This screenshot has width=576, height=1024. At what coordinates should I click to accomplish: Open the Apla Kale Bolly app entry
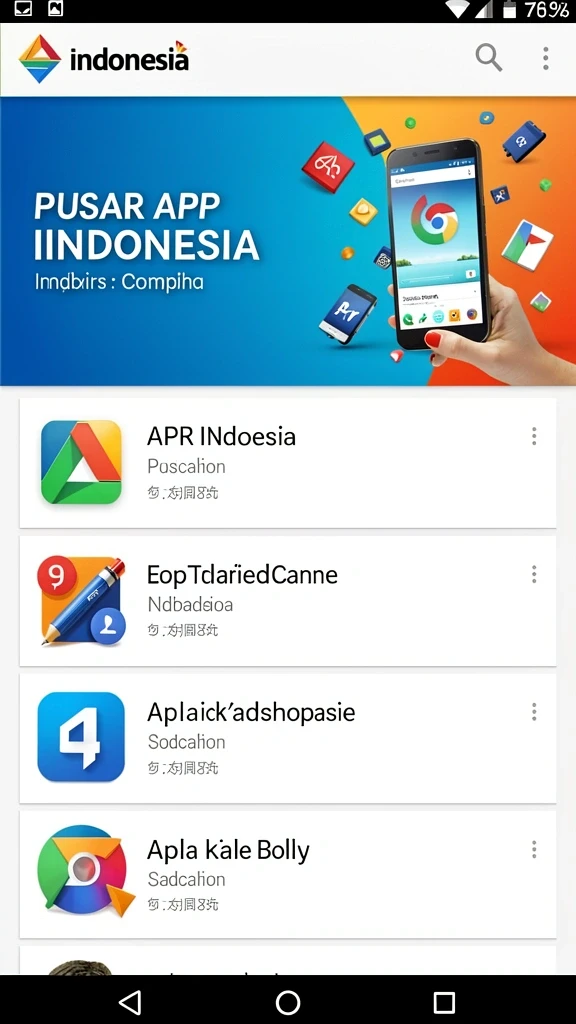tap(288, 874)
